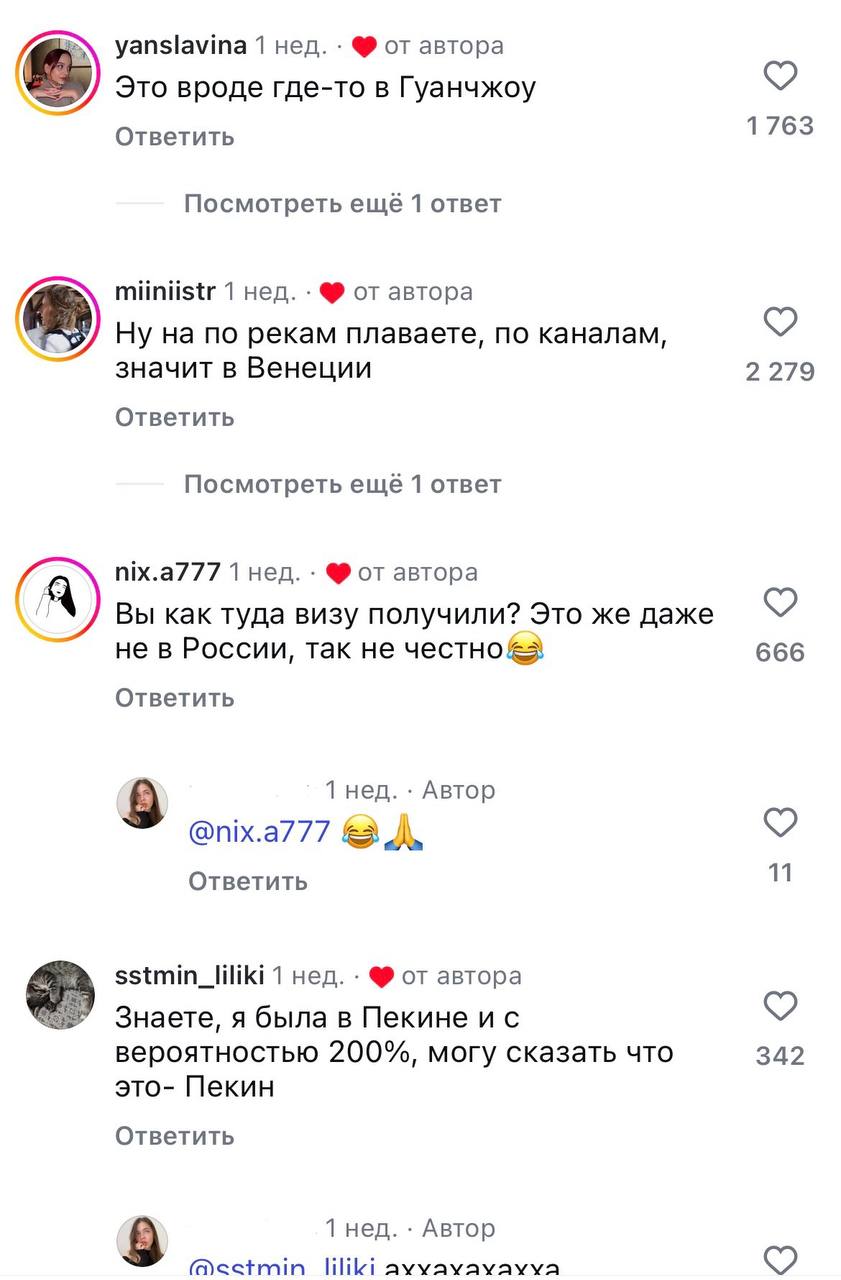Like sstmin_liliki's comment about Beijing
Viewport: 841px width, 1280px height.
(780, 1007)
